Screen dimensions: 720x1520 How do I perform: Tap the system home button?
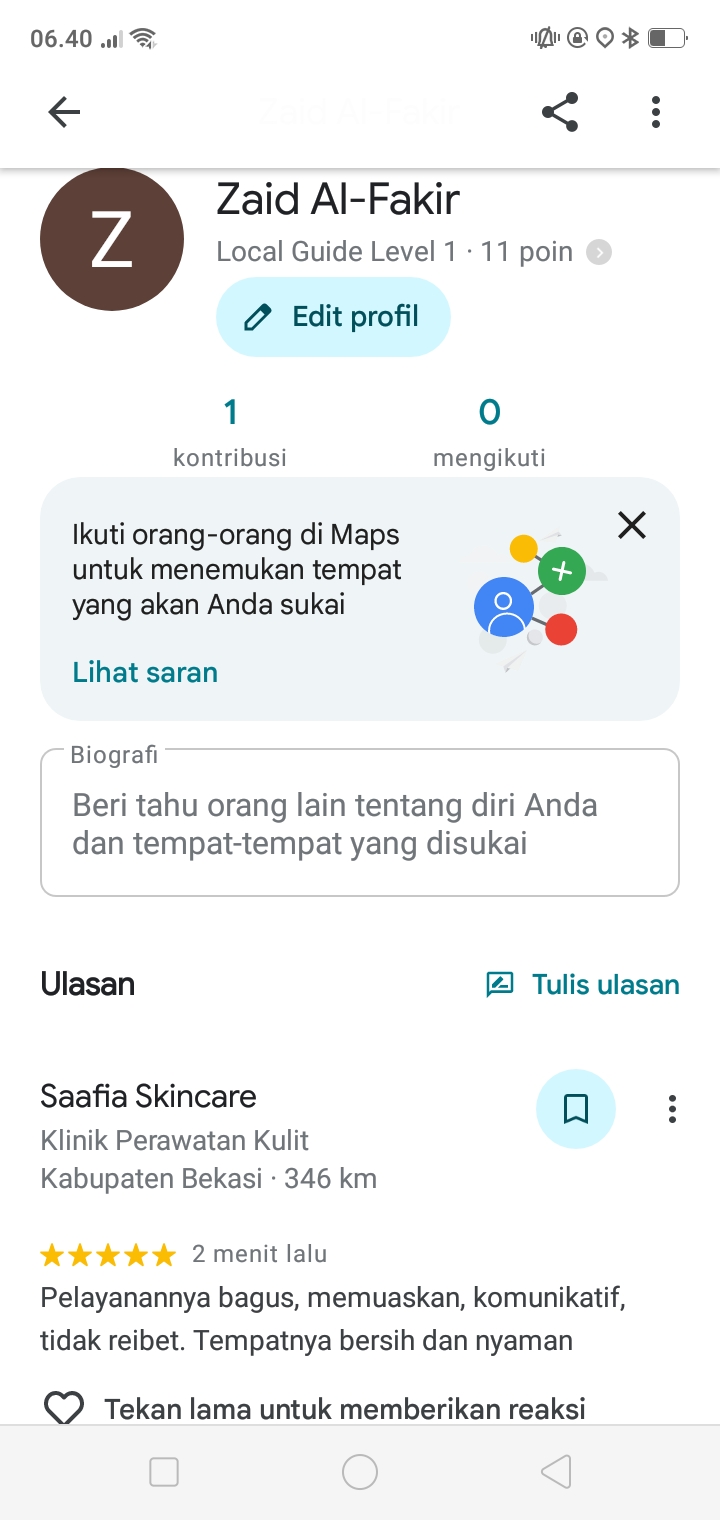360,1471
